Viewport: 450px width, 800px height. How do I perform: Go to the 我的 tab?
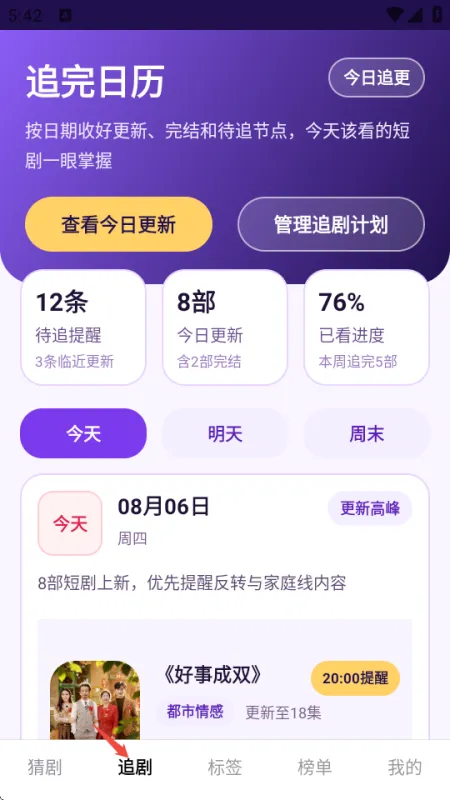point(405,767)
